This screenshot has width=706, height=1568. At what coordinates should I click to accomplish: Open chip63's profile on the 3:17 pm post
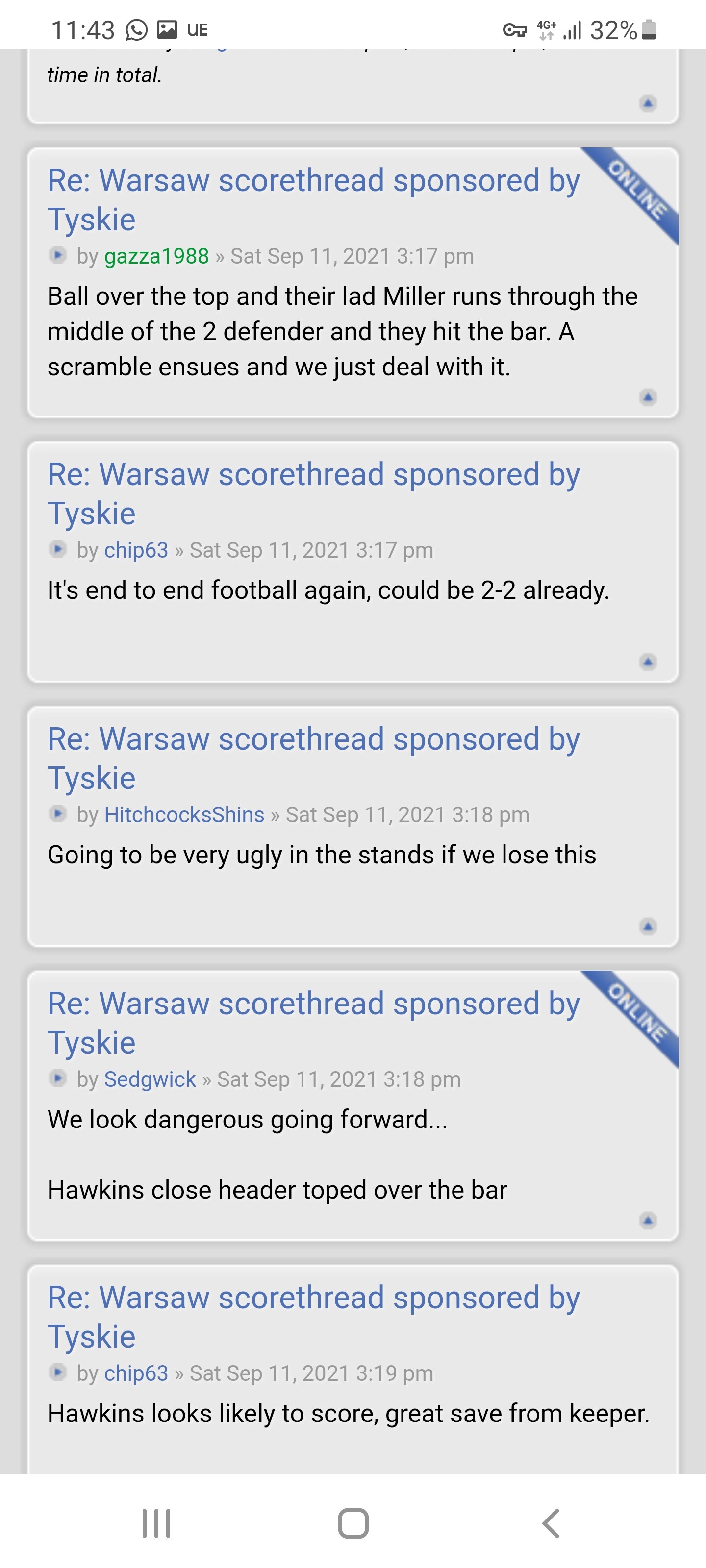pyautogui.click(x=136, y=550)
